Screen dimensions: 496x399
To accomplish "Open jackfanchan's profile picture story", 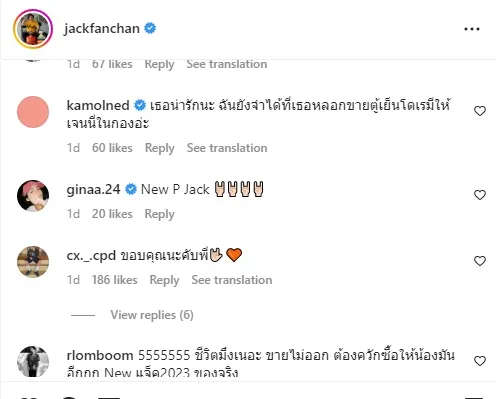I will pos(33,29).
